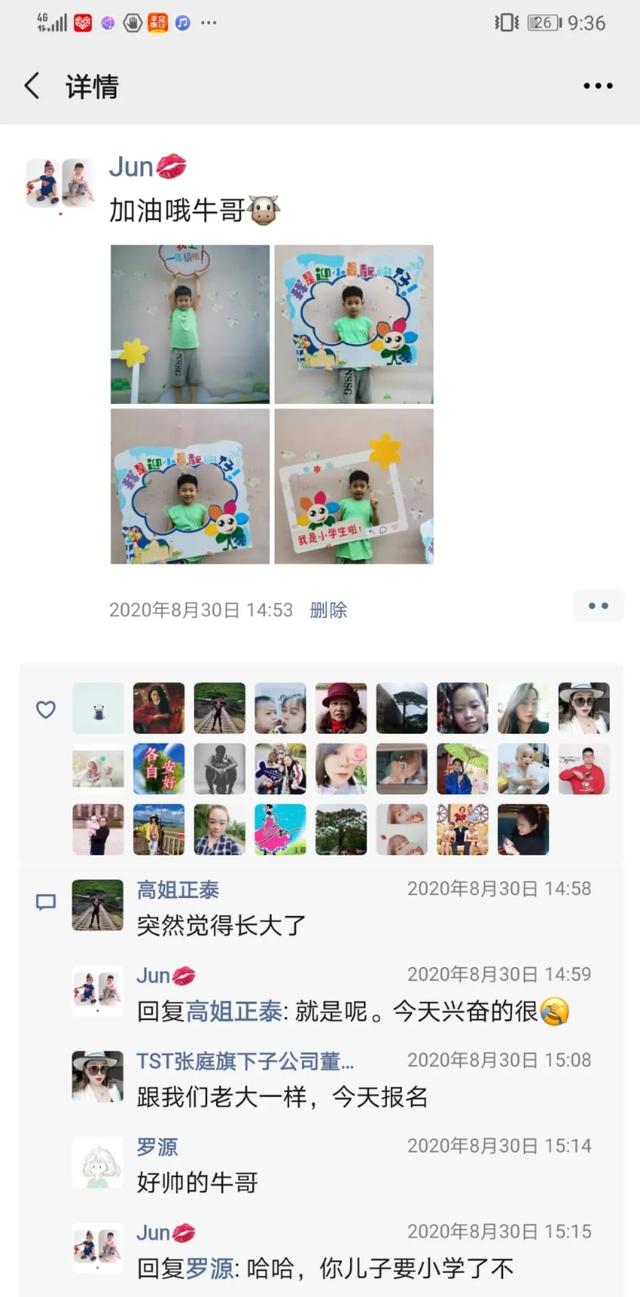Open 高姐正泰's profile name in comments
This screenshot has height=1297, width=640.
click(x=178, y=889)
